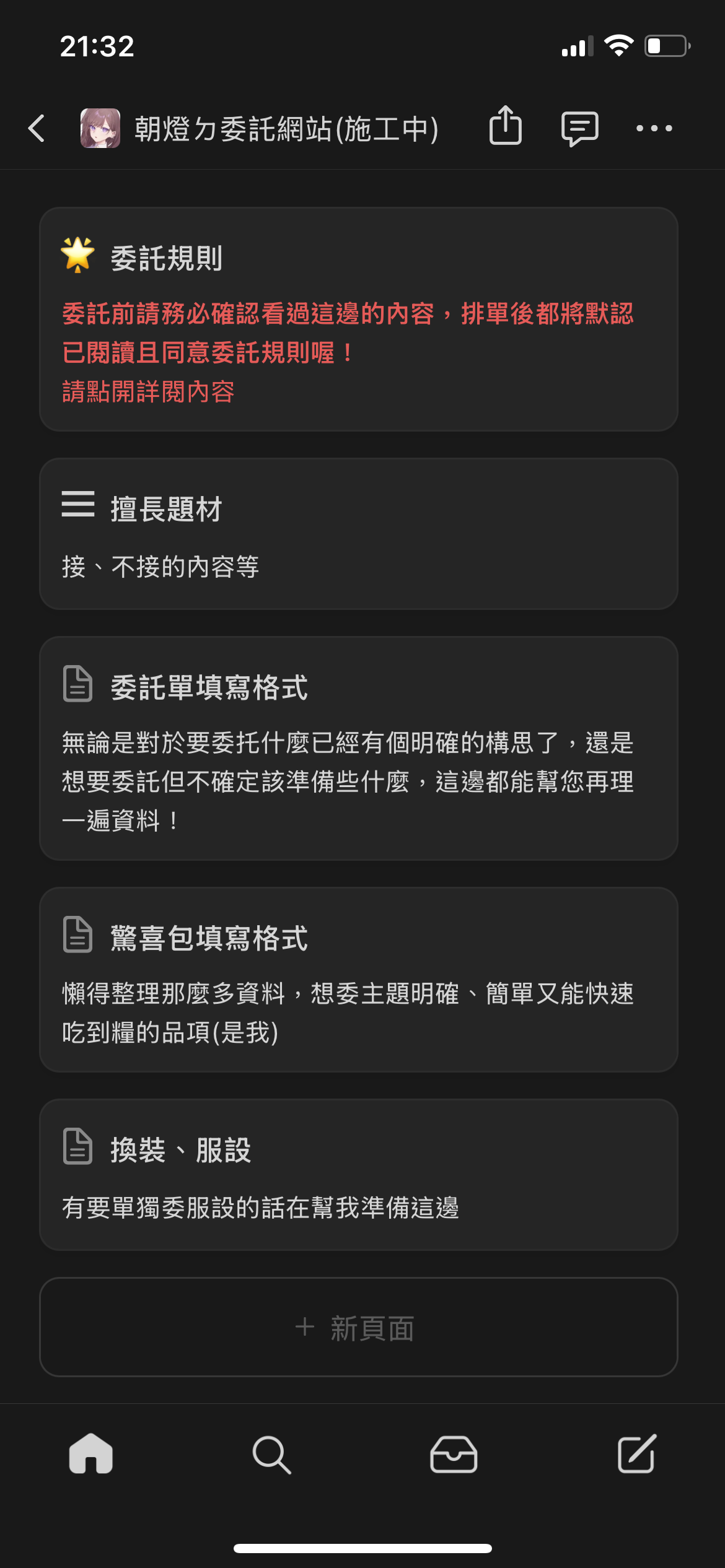Open the 擅長題材 page card
This screenshot has width=725, height=1568.
pyautogui.click(x=358, y=534)
